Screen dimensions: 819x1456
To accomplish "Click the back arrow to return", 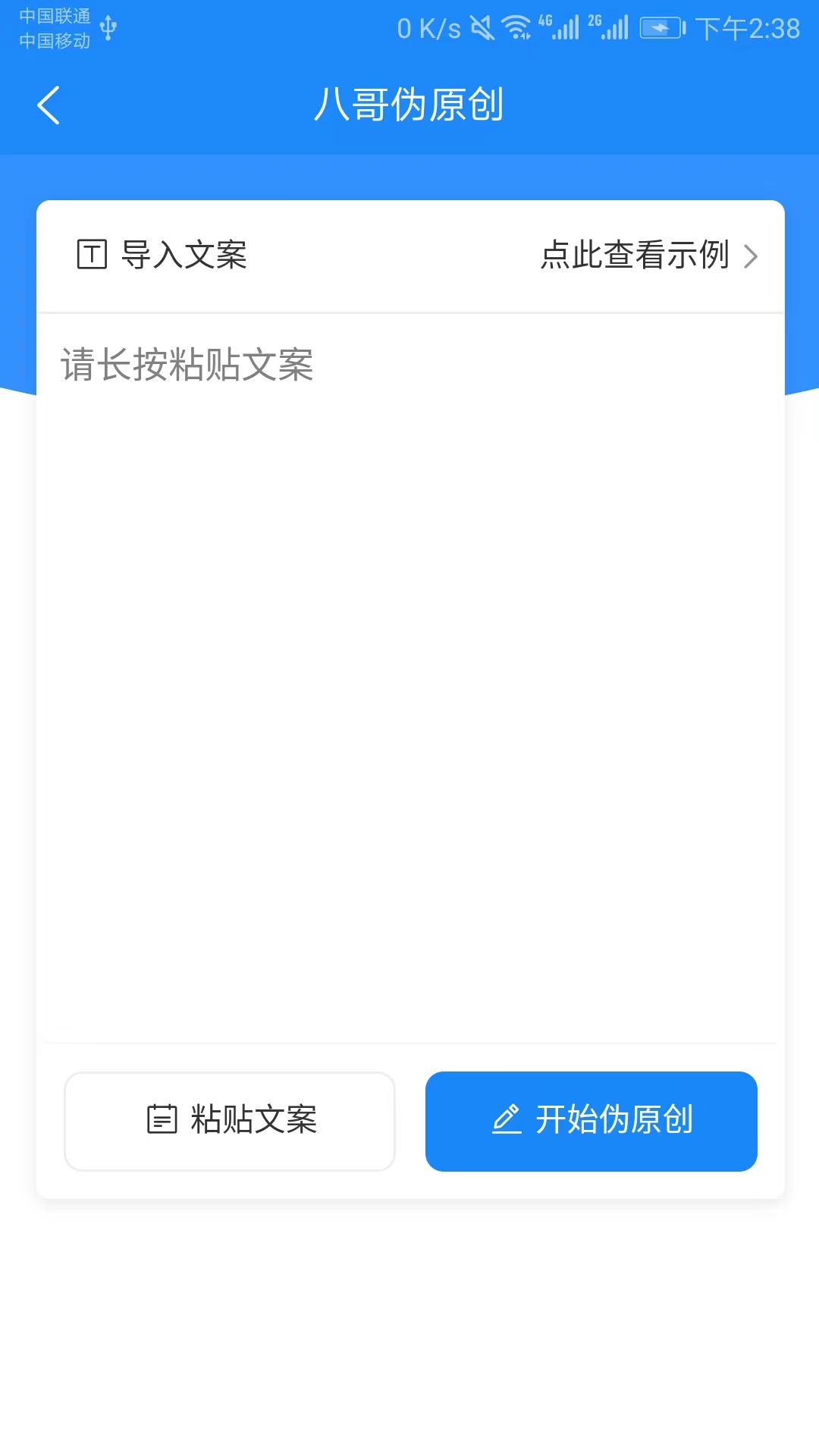I will 48,105.
